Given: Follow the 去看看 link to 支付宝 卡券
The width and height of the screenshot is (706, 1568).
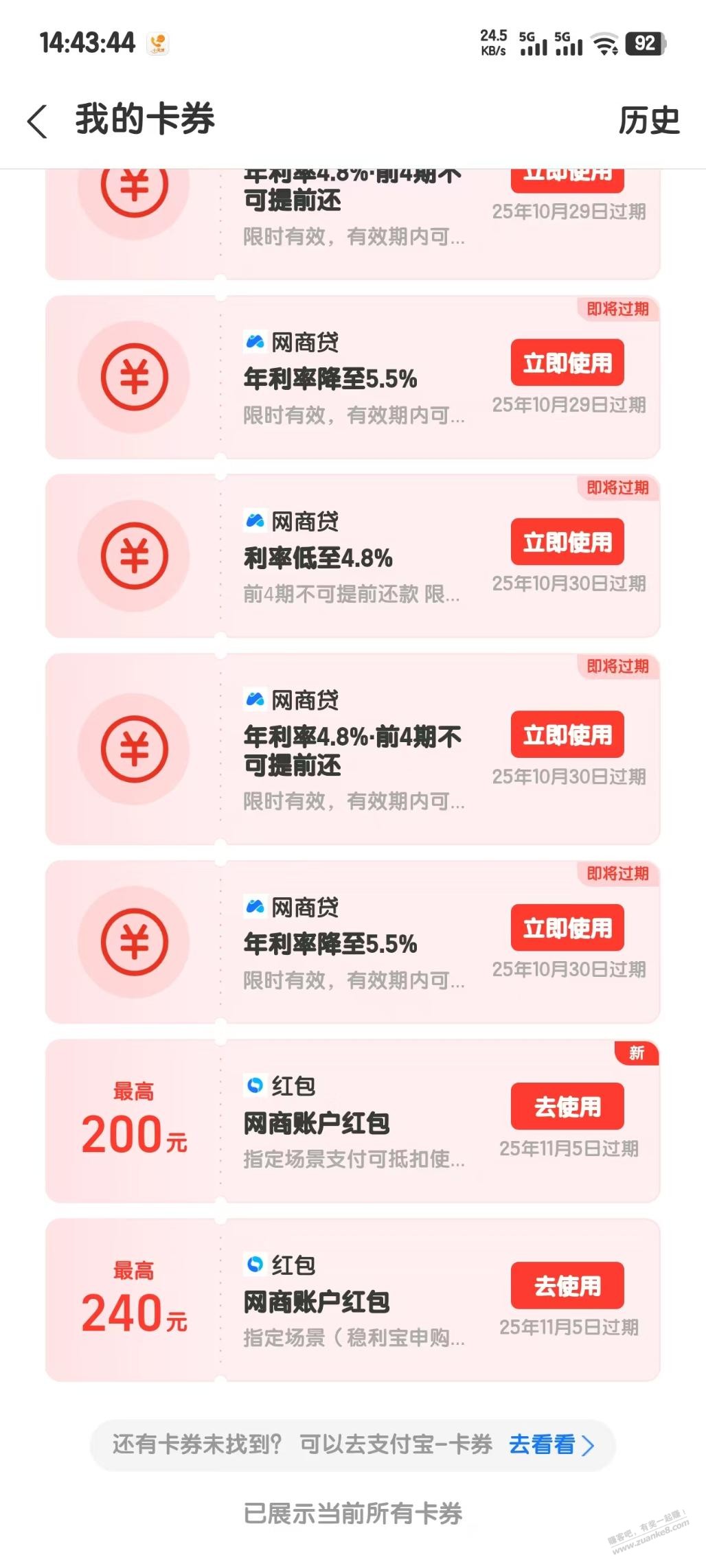Looking at the screenshot, I should click(x=550, y=1445).
